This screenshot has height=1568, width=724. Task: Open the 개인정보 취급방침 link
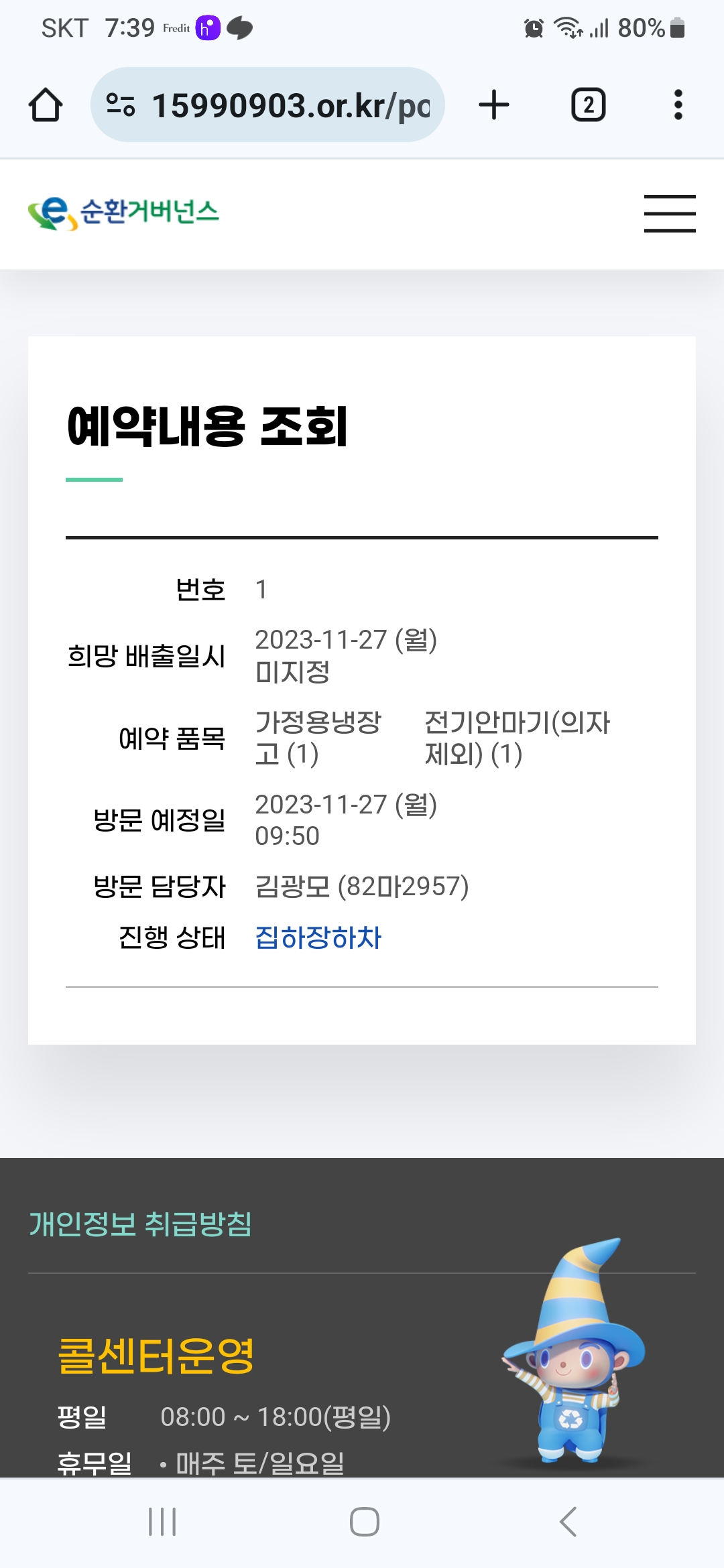click(x=140, y=1224)
